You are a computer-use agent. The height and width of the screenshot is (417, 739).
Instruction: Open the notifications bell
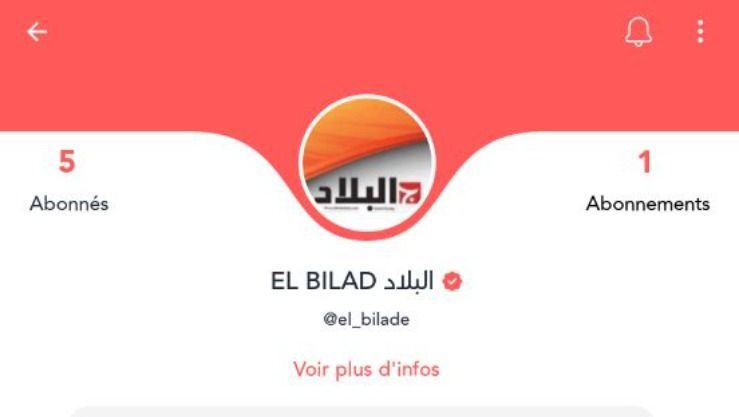638,32
